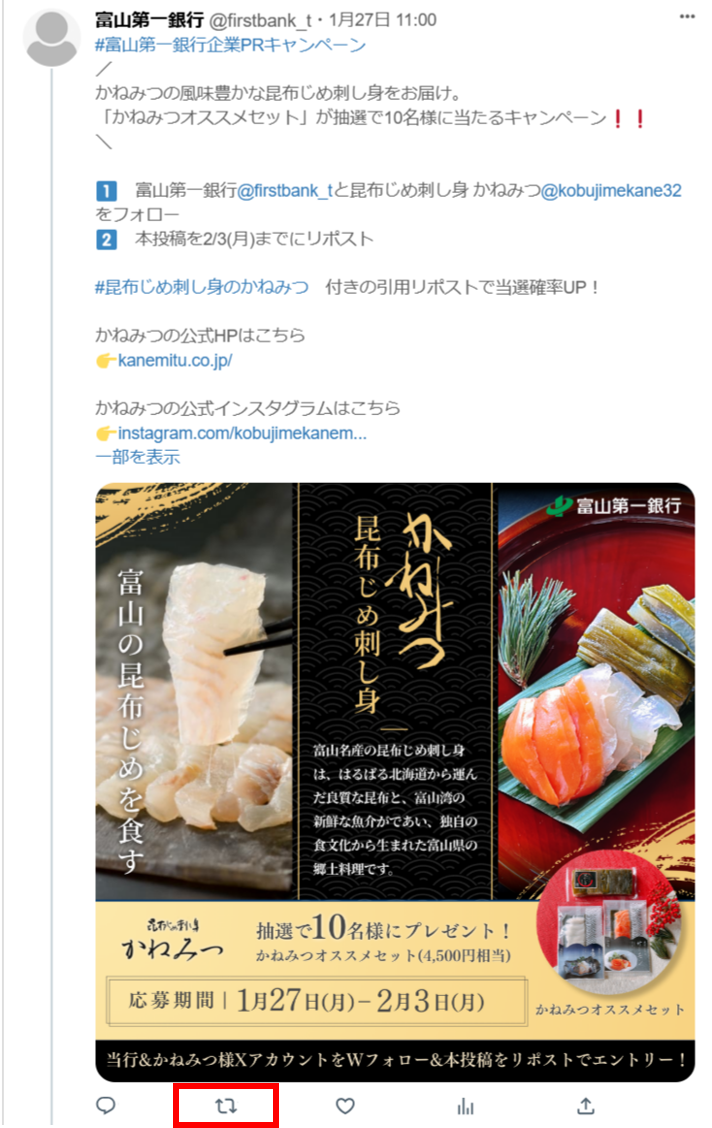Open the @kobujimekane32 mention link
Image resolution: width=712 pixels, height=1128 pixels.
click(611, 190)
